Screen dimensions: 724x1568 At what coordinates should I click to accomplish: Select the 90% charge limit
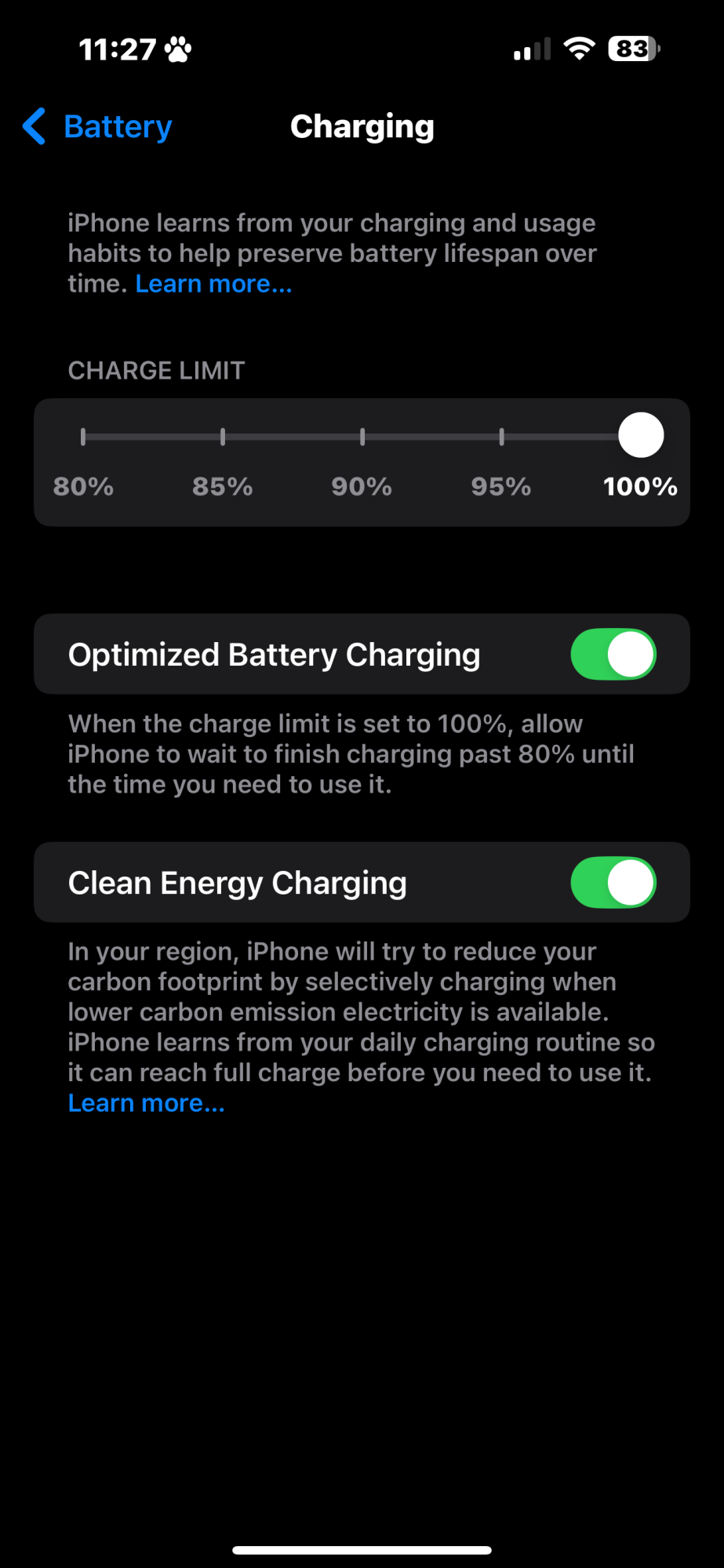362,437
